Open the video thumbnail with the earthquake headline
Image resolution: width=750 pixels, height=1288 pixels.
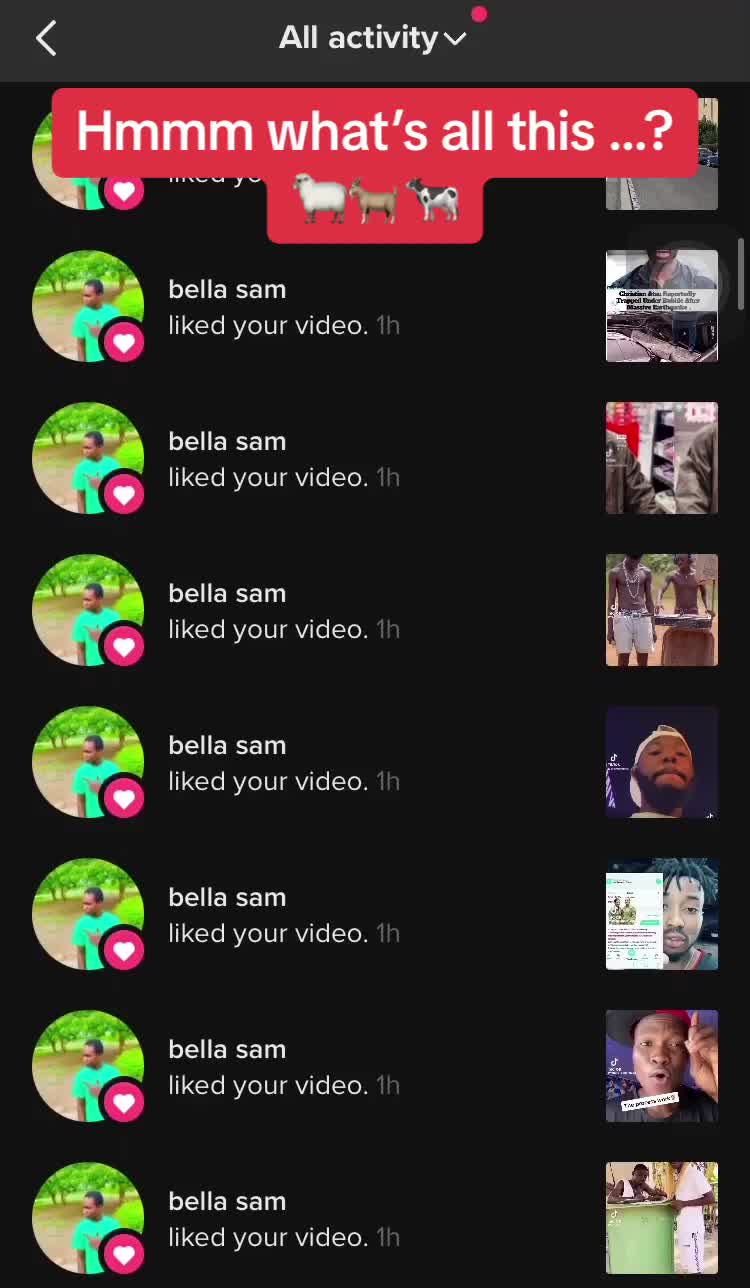pyautogui.click(x=662, y=306)
